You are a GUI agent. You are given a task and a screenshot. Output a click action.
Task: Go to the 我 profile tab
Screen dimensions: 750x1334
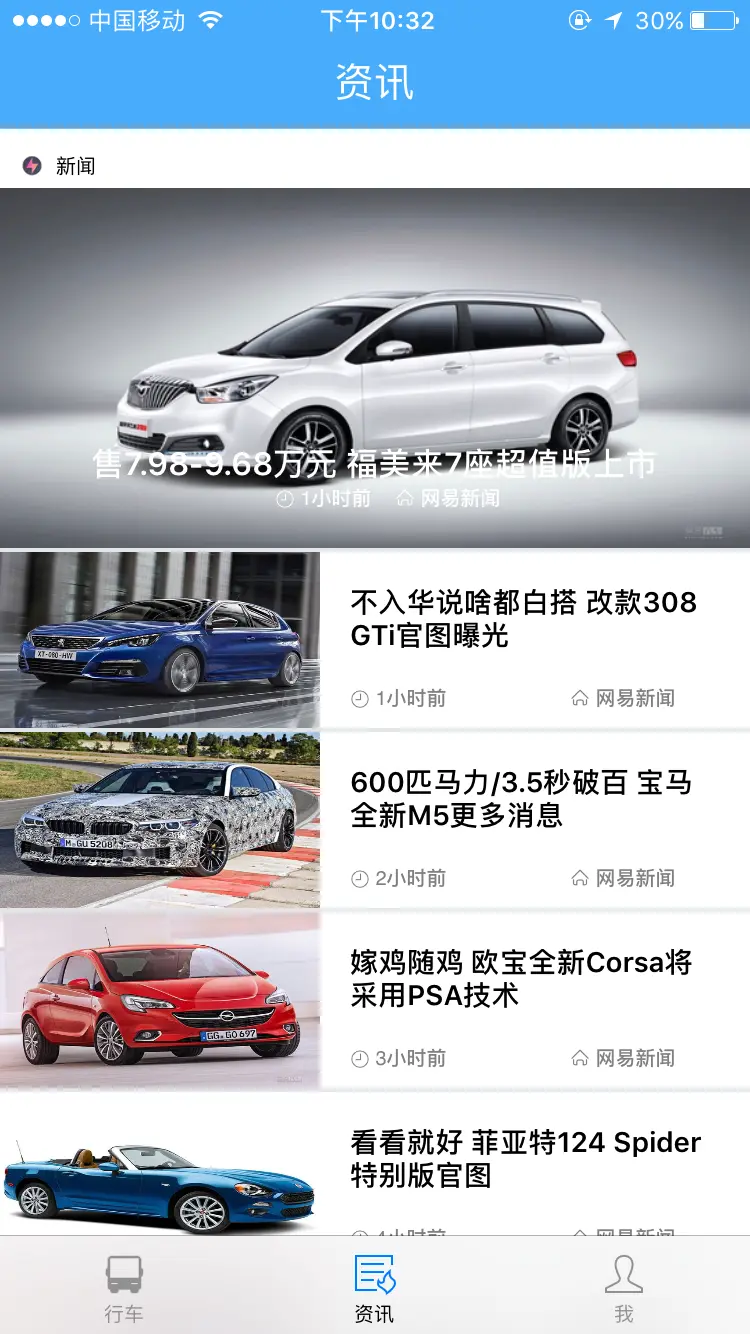tap(624, 1288)
